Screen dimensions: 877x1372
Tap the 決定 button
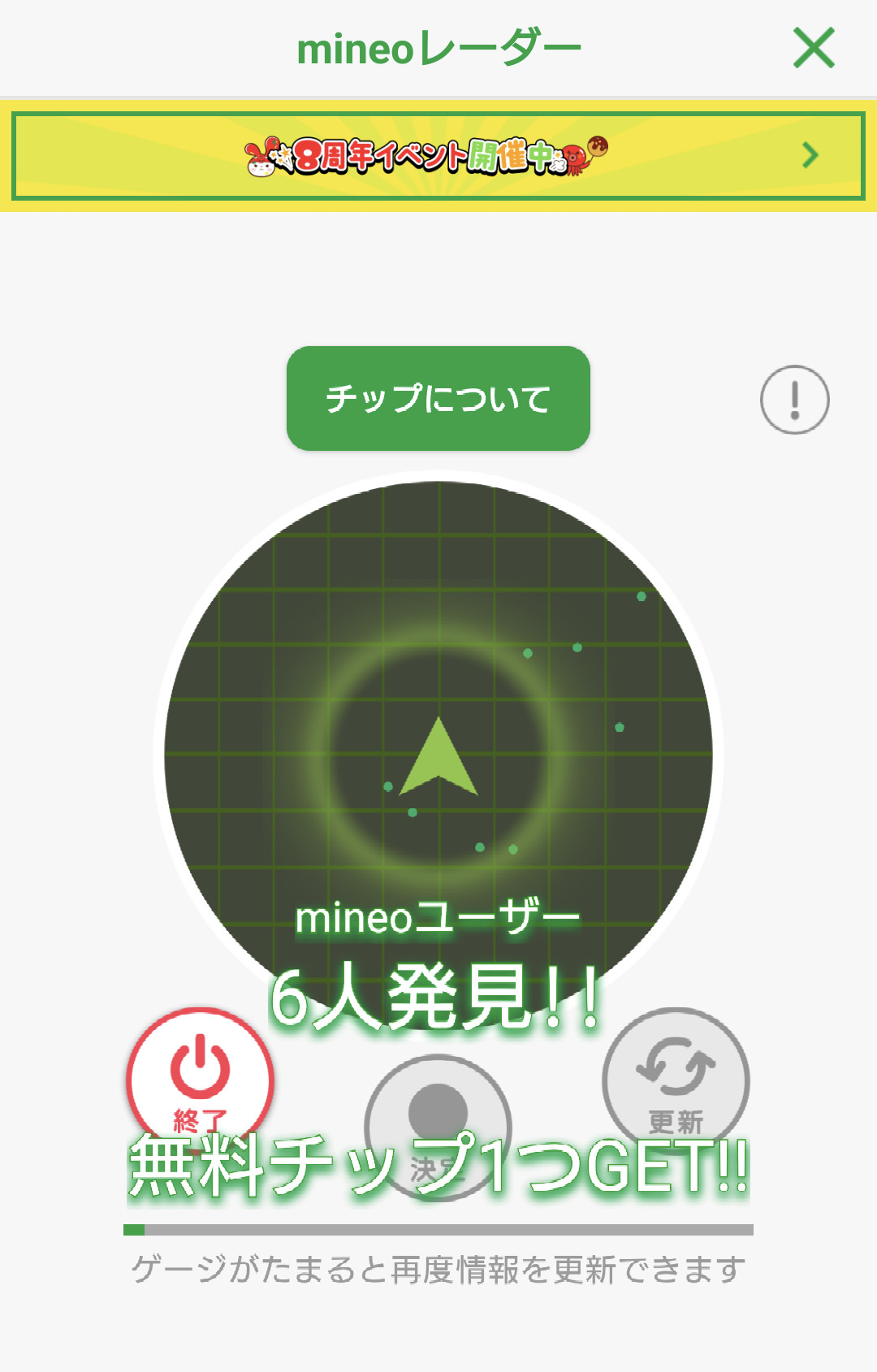tap(438, 1125)
